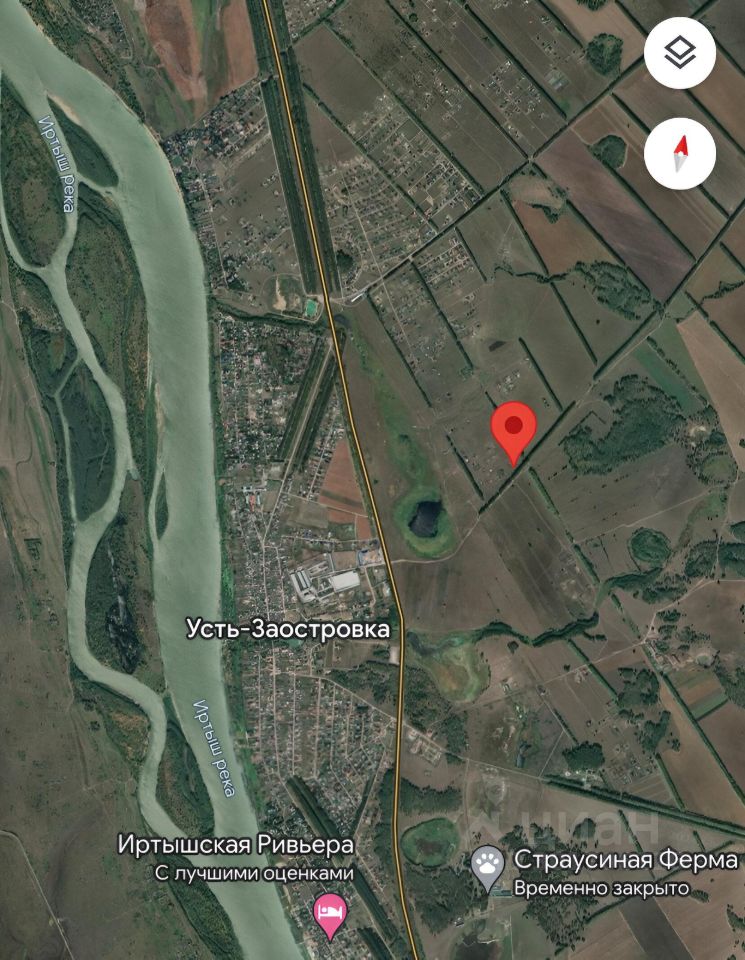Screen dimensions: 745x960
Task: Open the Страусиная Ферма place marker
Action: [x=489, y=868]
